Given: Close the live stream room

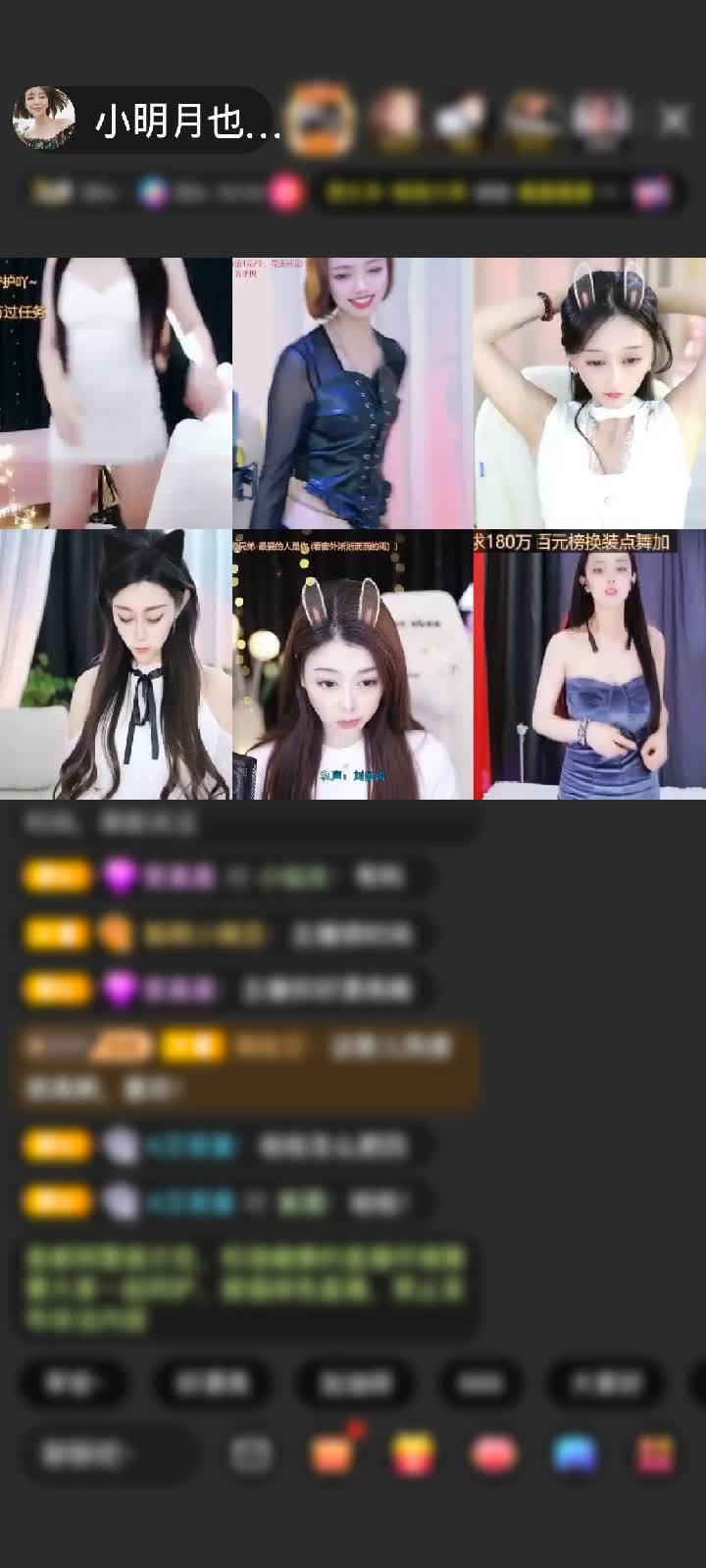Looking at the screenshot, I should click(x=673, y=121).
